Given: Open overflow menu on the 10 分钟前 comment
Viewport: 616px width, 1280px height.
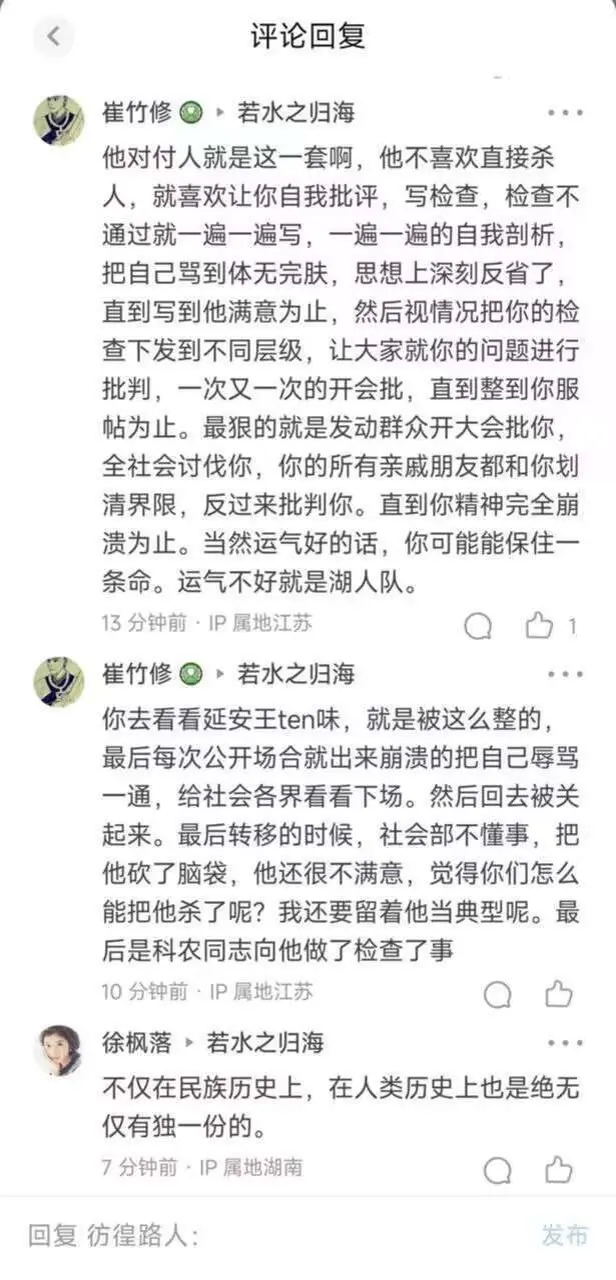Looking at the screenshot, I should pos(565,674).
